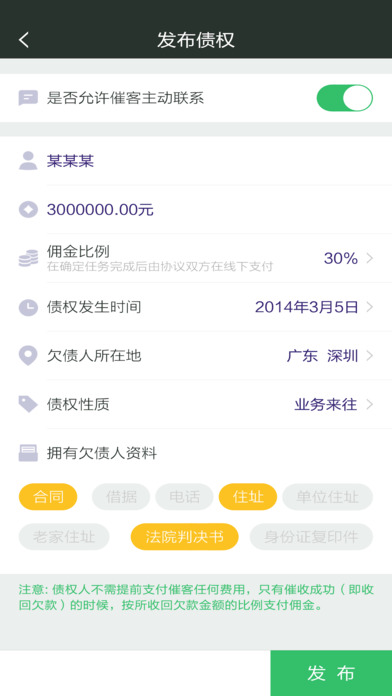Select the 身份证复印件 chip

[x=311, y=537]
